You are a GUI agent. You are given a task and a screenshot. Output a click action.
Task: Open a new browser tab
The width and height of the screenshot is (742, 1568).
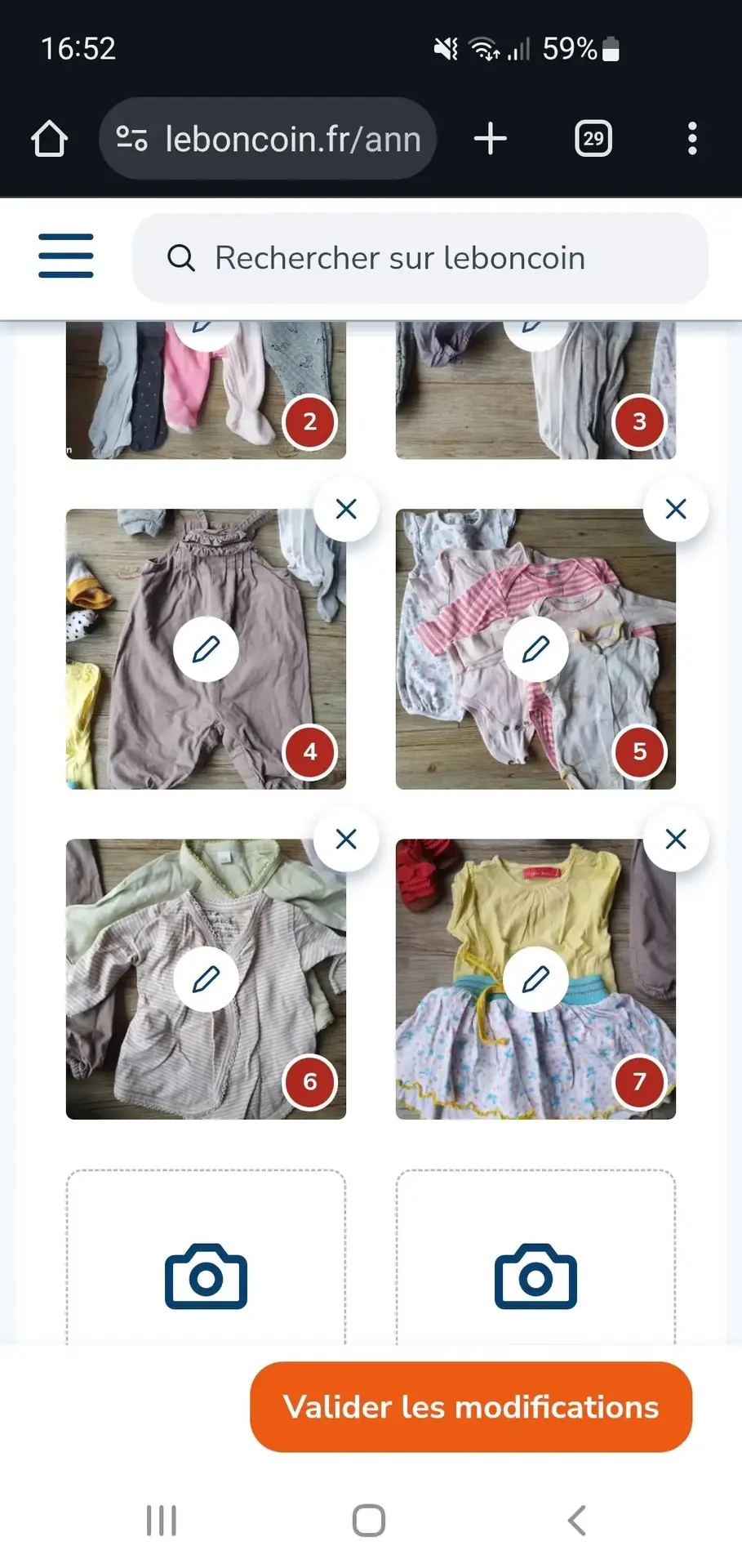coord(491,139)
